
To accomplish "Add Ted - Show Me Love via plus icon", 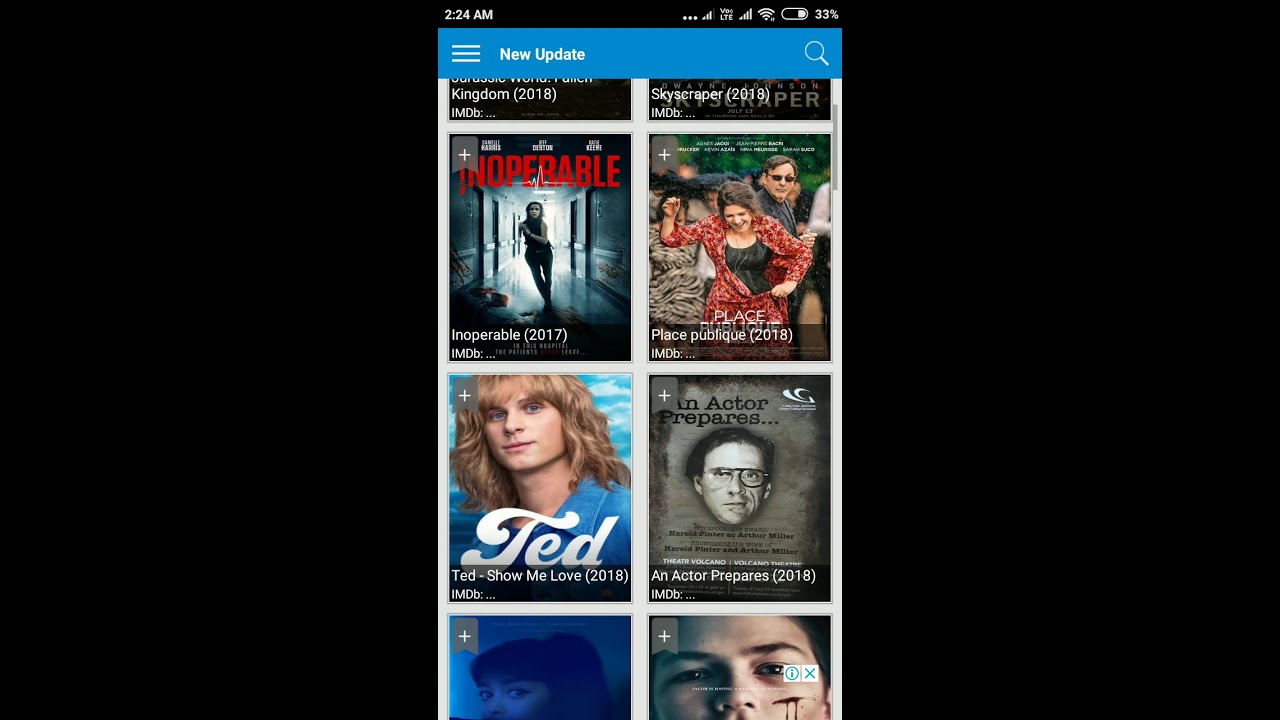I will click(464, 396).
